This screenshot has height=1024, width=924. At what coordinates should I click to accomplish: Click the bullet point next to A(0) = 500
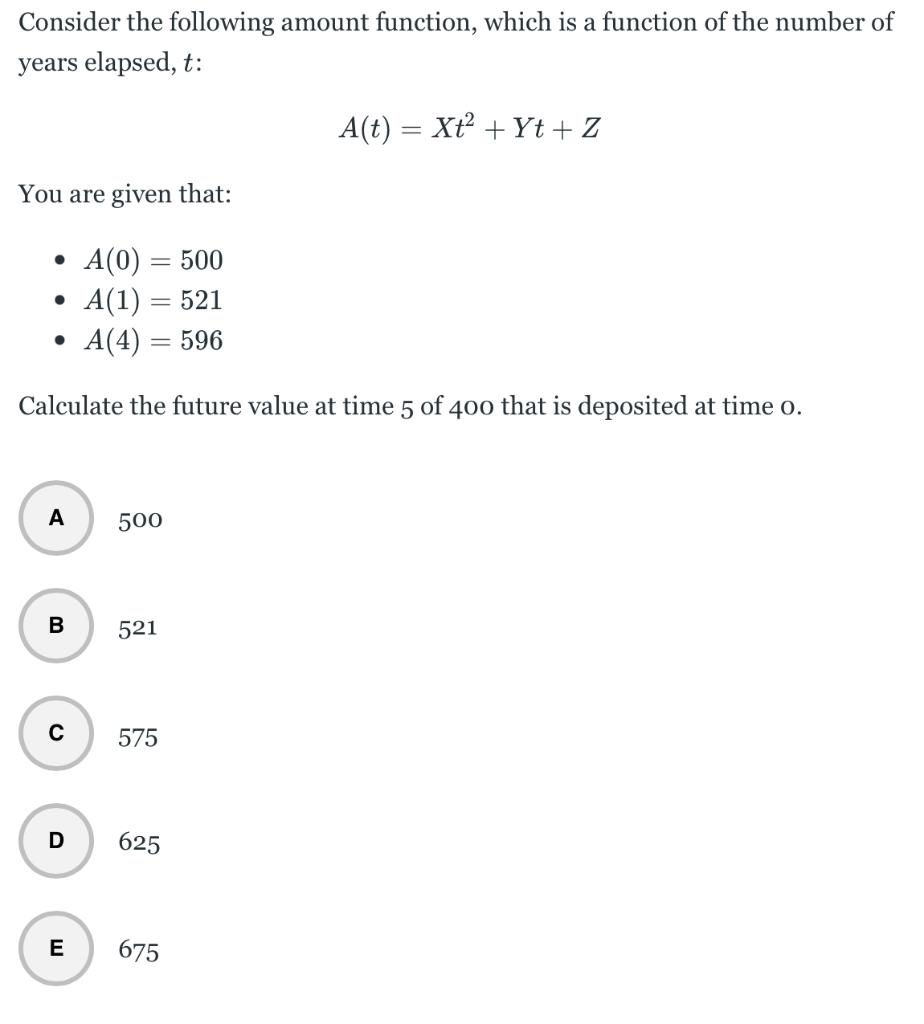click(58, 261)
